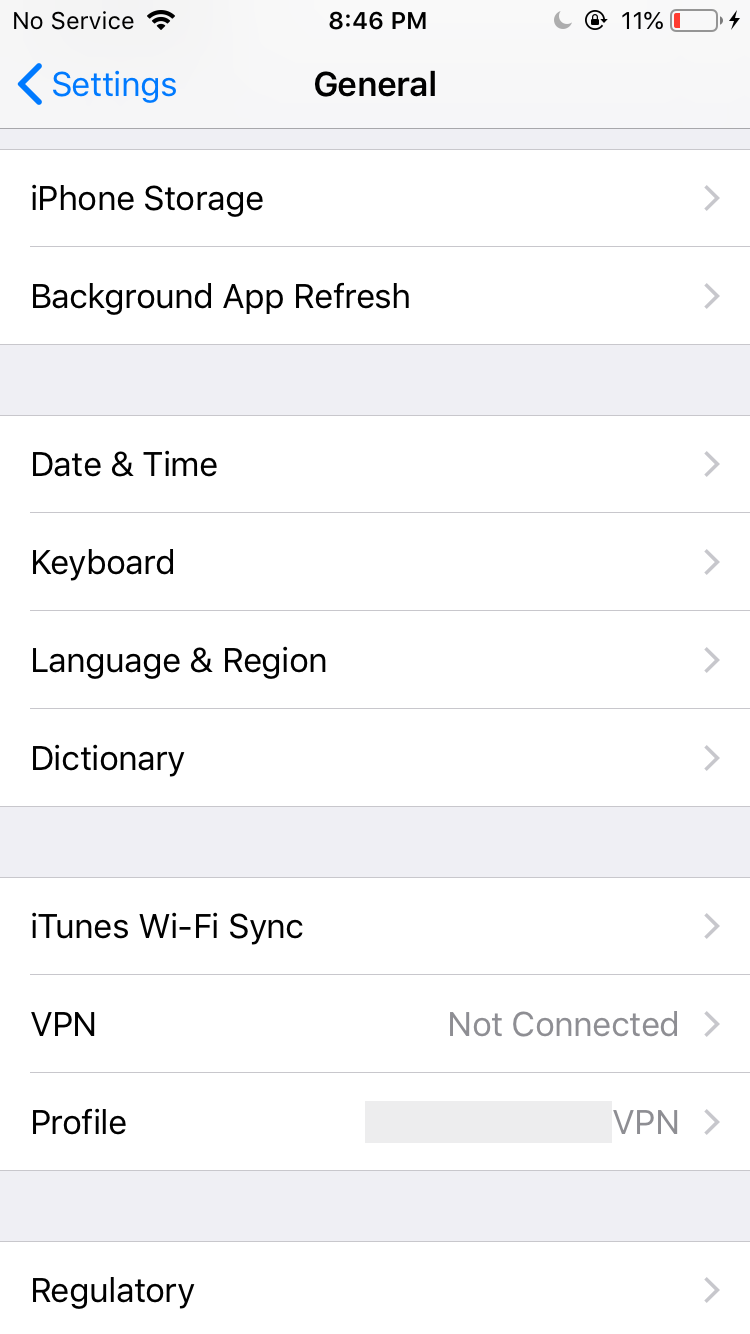Screen dimensions: 750x1334
Task: Tap the orientation lock icon
Action: coord(595,19)
